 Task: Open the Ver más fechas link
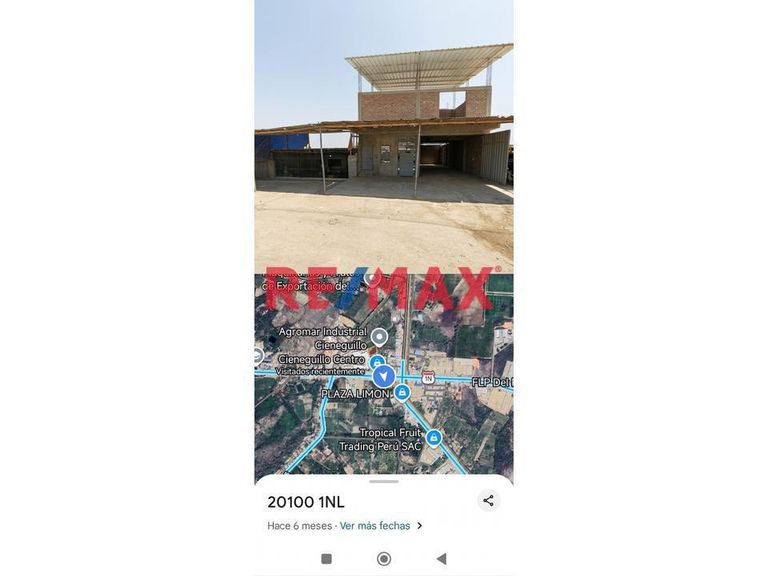point(375,526)
